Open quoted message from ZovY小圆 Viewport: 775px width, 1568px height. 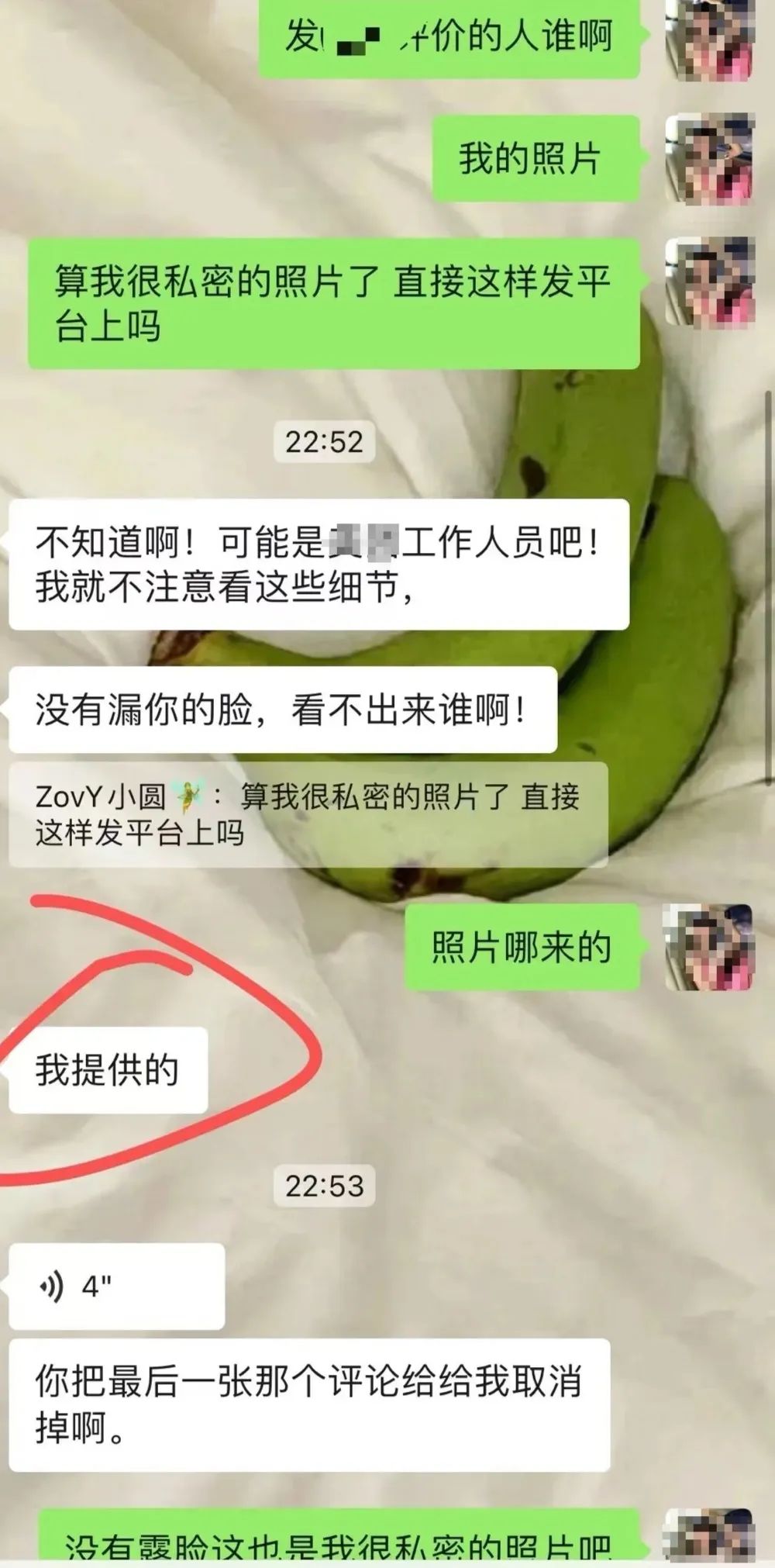[308, 815]
